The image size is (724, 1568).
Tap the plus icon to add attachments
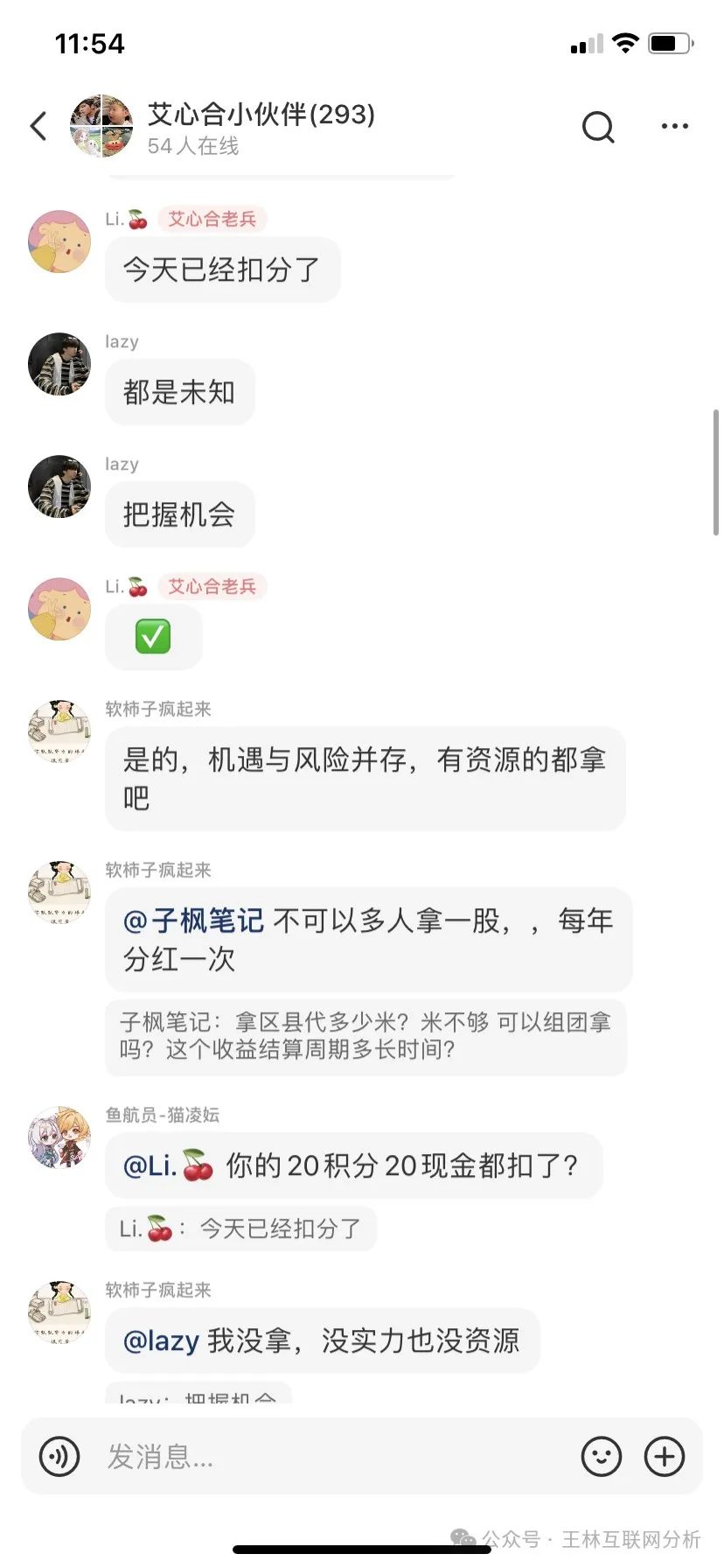665,1455
